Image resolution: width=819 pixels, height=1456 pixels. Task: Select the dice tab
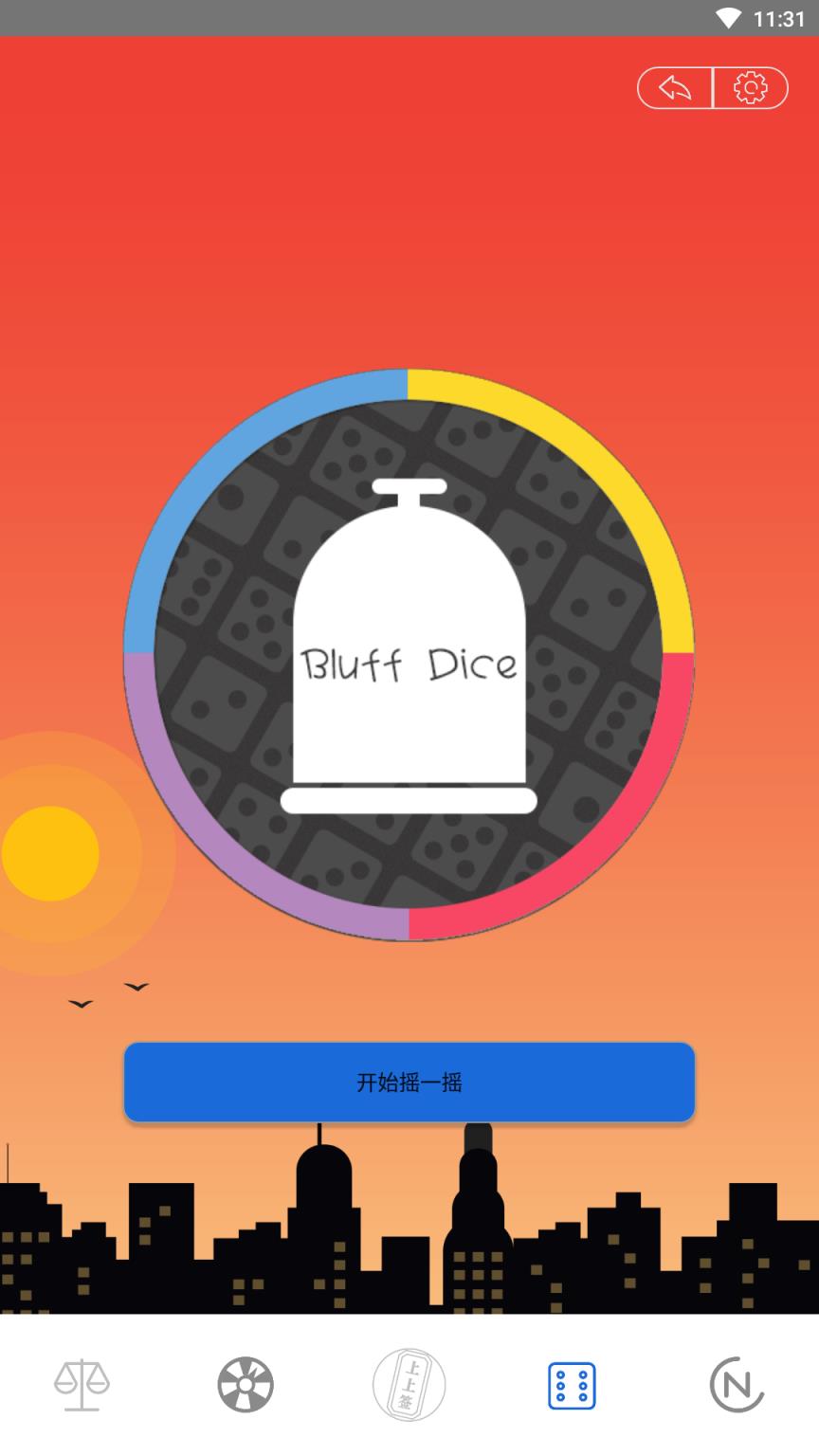click(x=572, y=1385)
